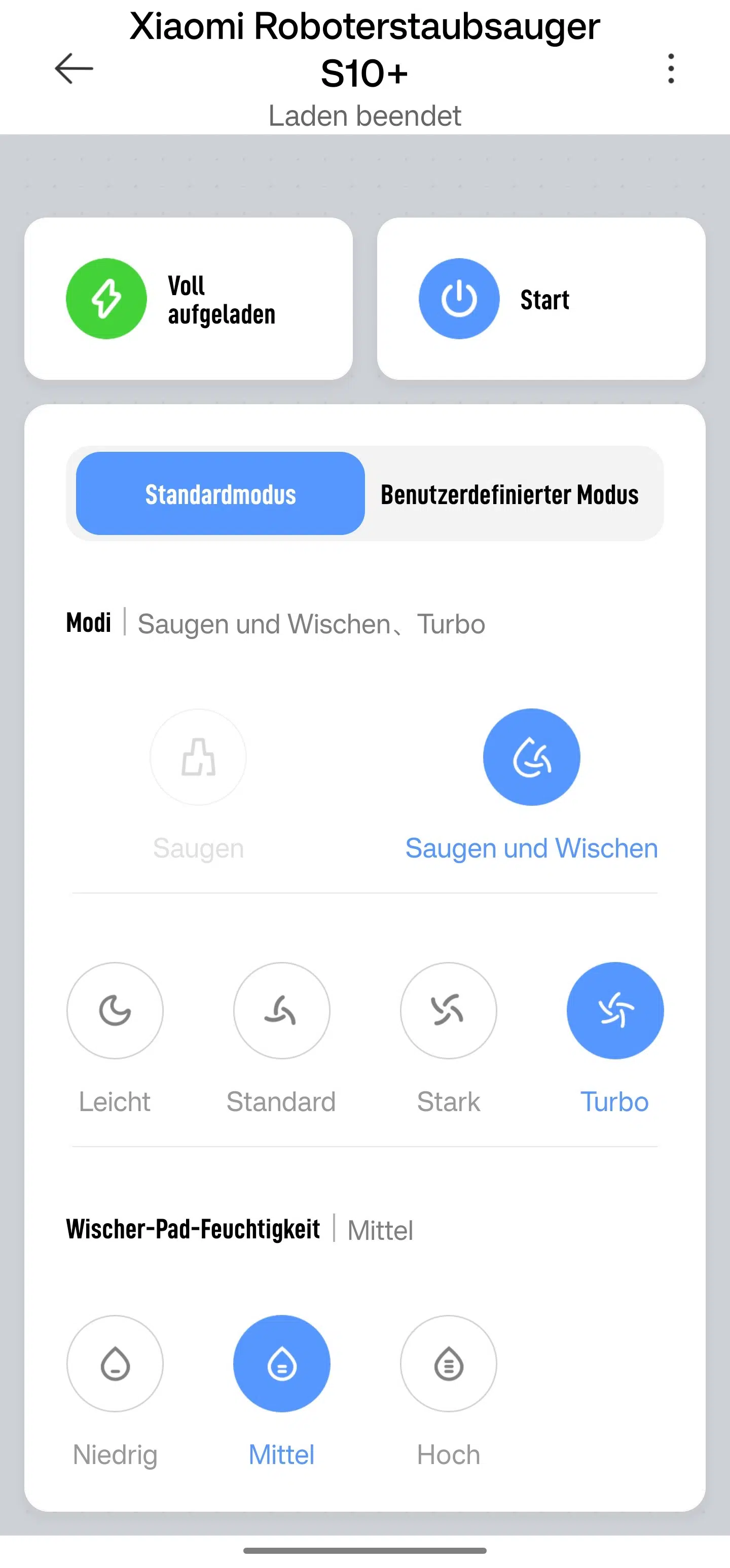
Task: Choose Stark suction level
Action: click(x=448, y=1011)
